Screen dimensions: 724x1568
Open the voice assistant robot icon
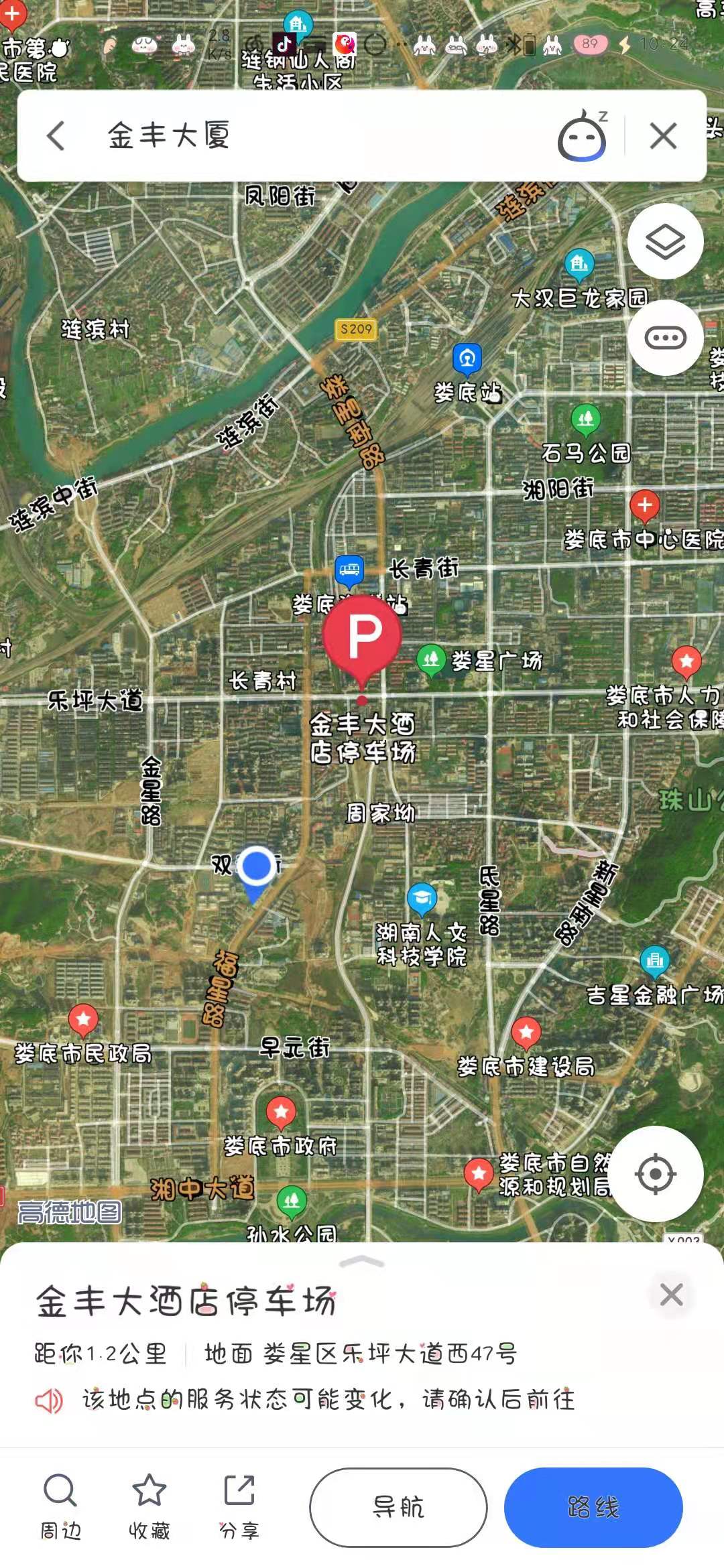(582, 137)
